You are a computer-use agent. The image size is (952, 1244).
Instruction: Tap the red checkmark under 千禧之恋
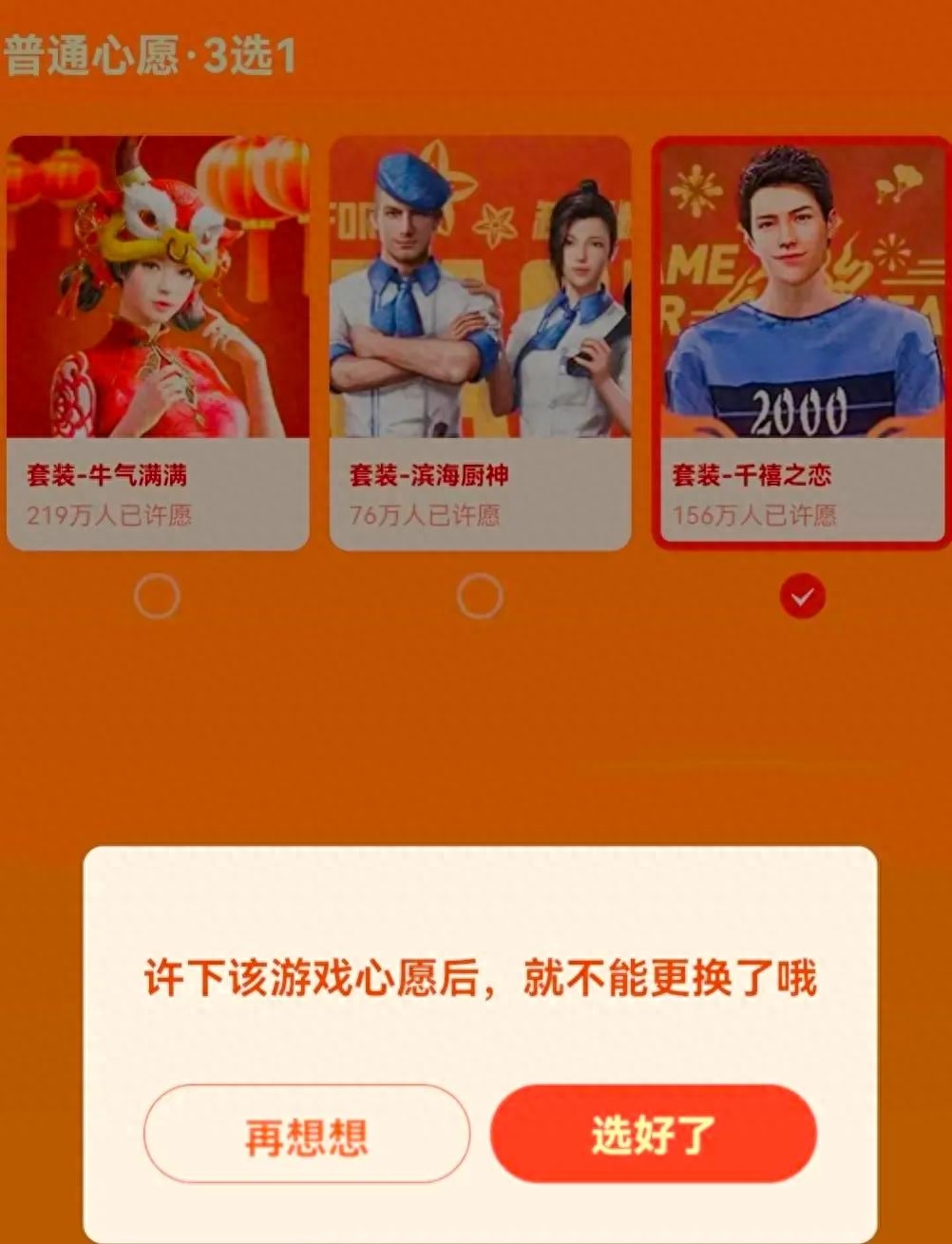tap(801, 597)
